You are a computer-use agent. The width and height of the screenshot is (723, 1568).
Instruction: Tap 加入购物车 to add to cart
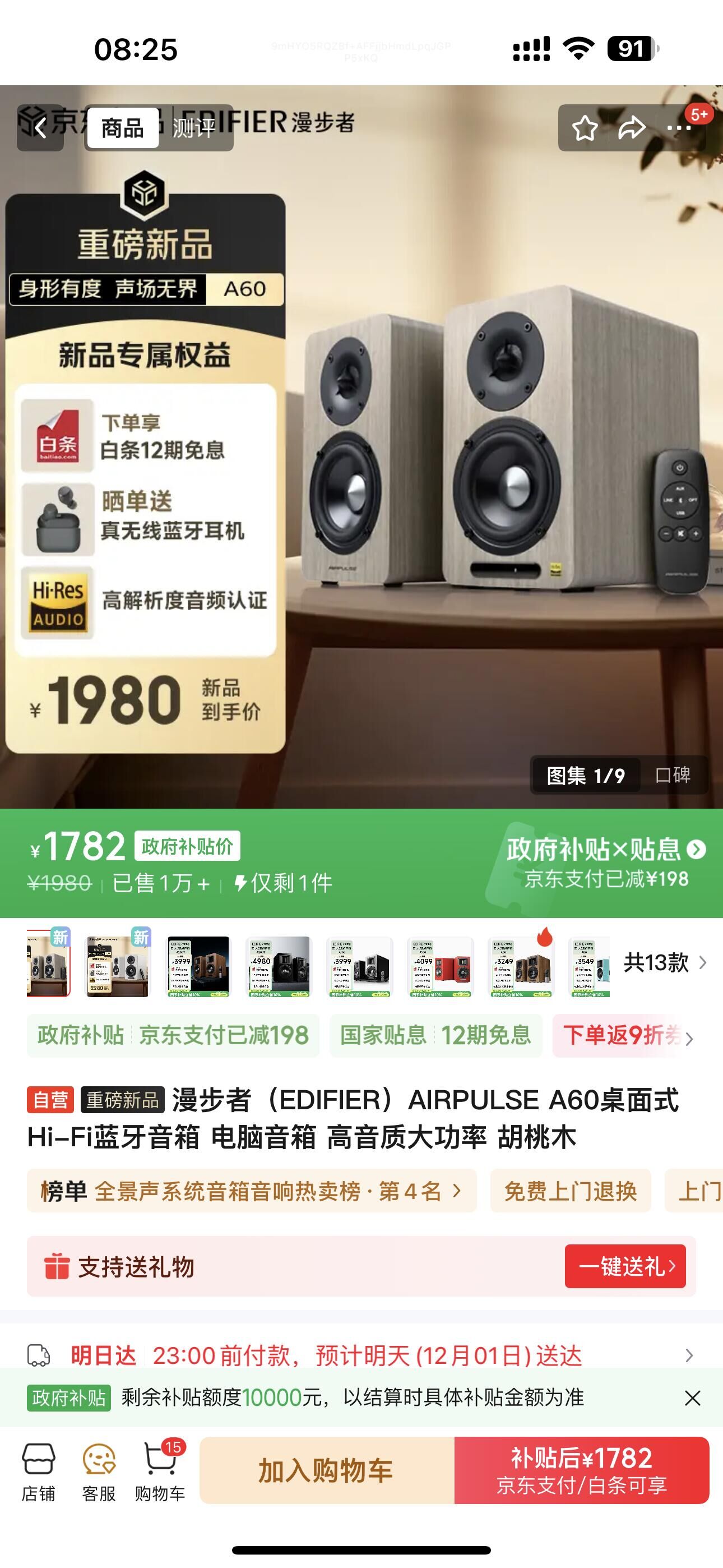click(326, 1470)
